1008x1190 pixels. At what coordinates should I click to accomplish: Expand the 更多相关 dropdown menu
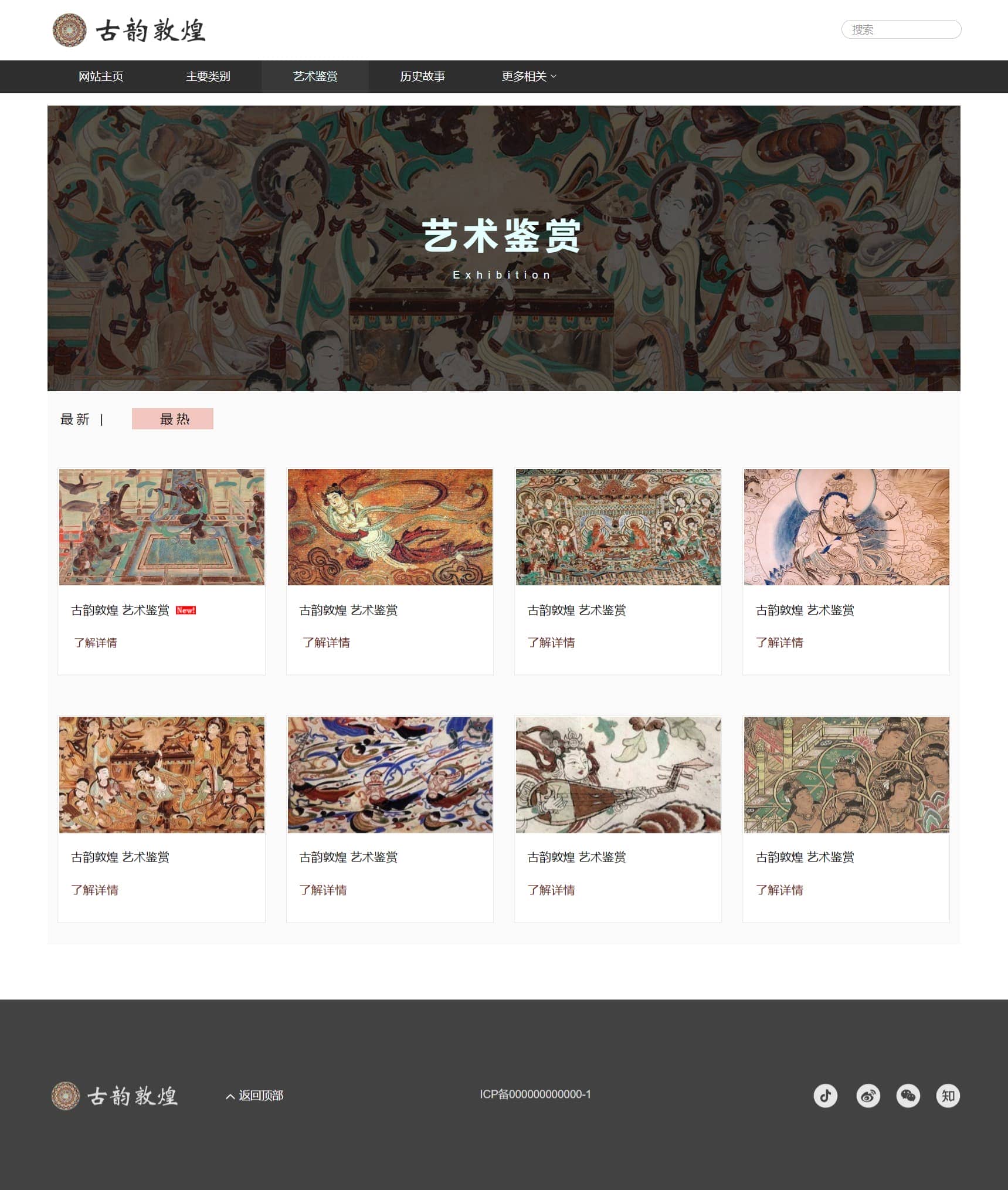tap(528, 76)
